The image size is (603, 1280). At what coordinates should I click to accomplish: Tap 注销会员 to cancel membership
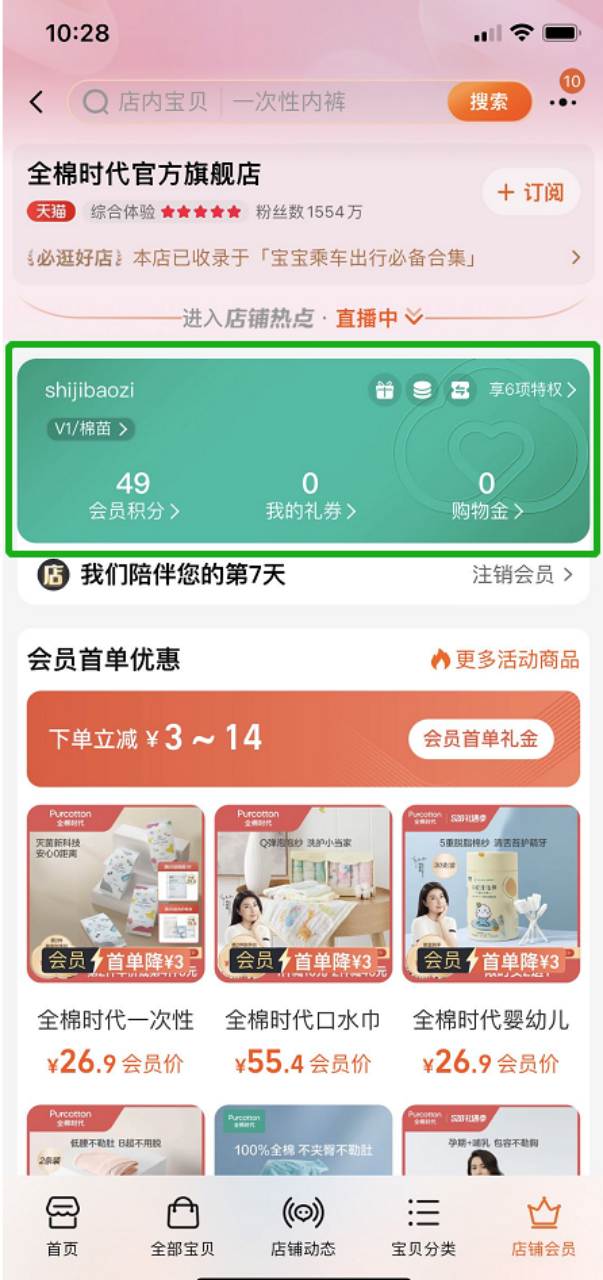click(x=522, y=575)
